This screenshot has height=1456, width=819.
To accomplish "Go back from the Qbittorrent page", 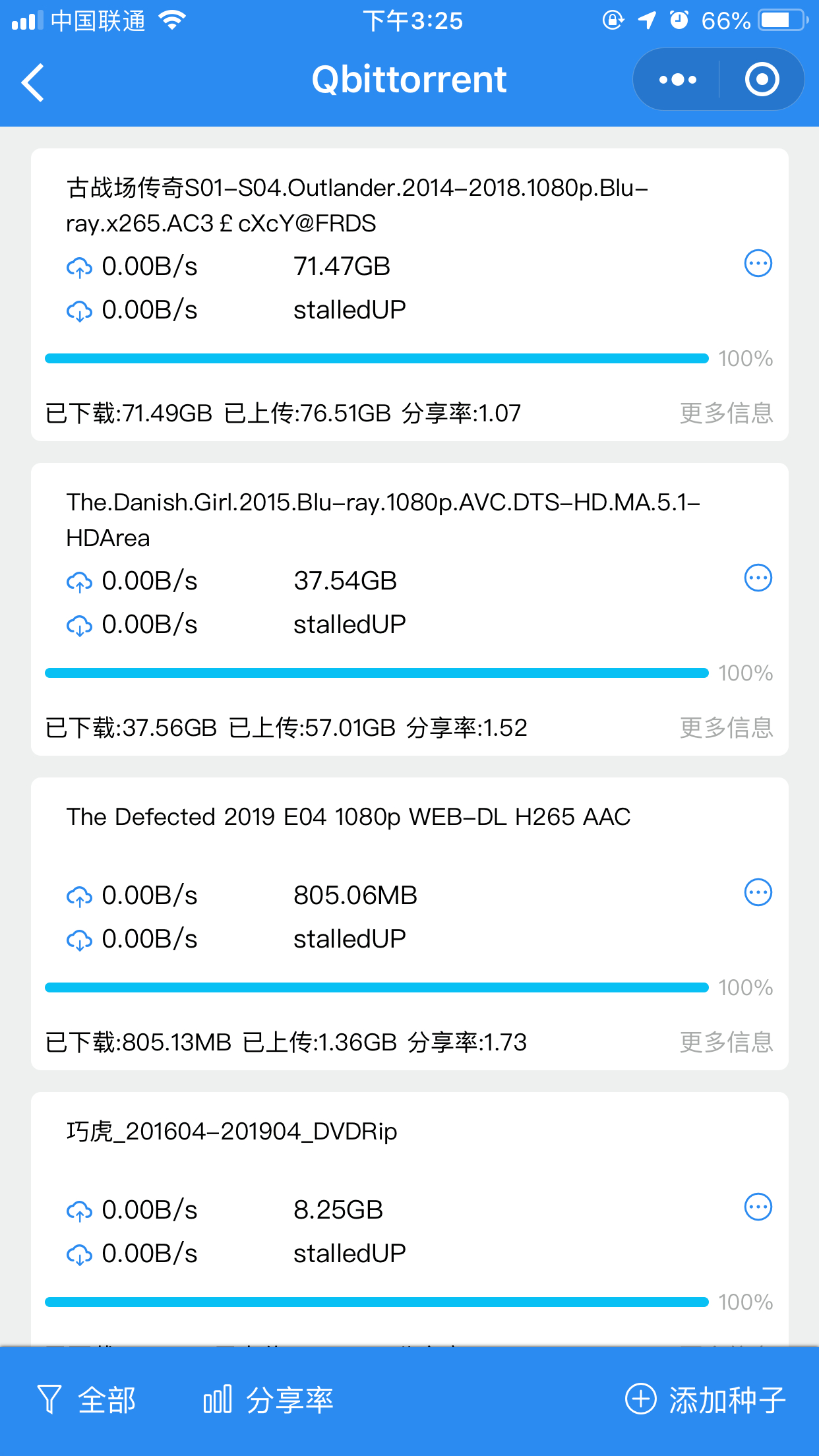I will pyautogui.click(x=33, y=82).
